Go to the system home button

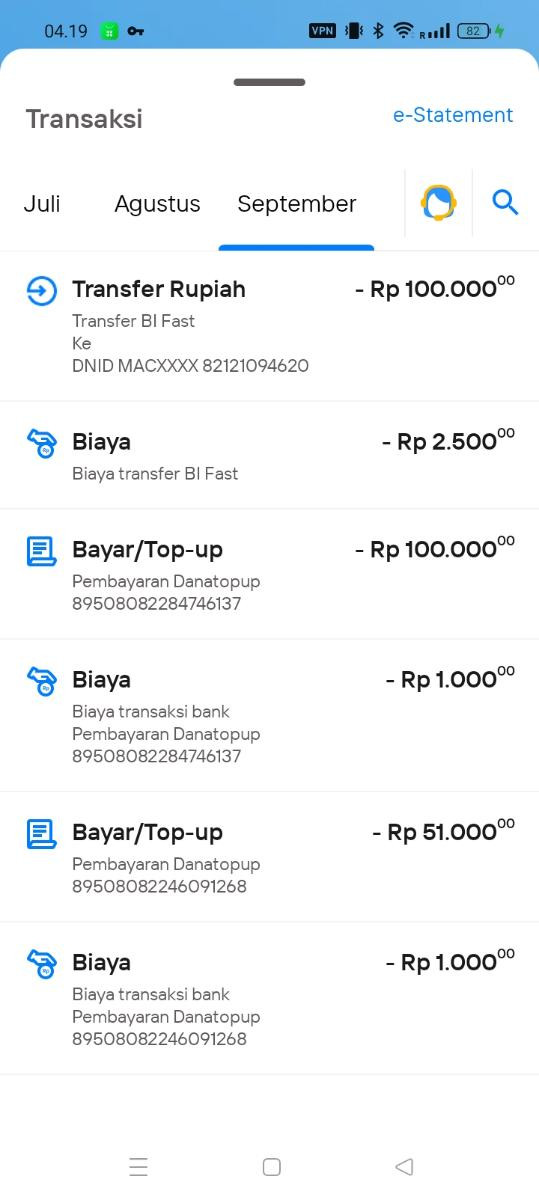pos(271,1166)
